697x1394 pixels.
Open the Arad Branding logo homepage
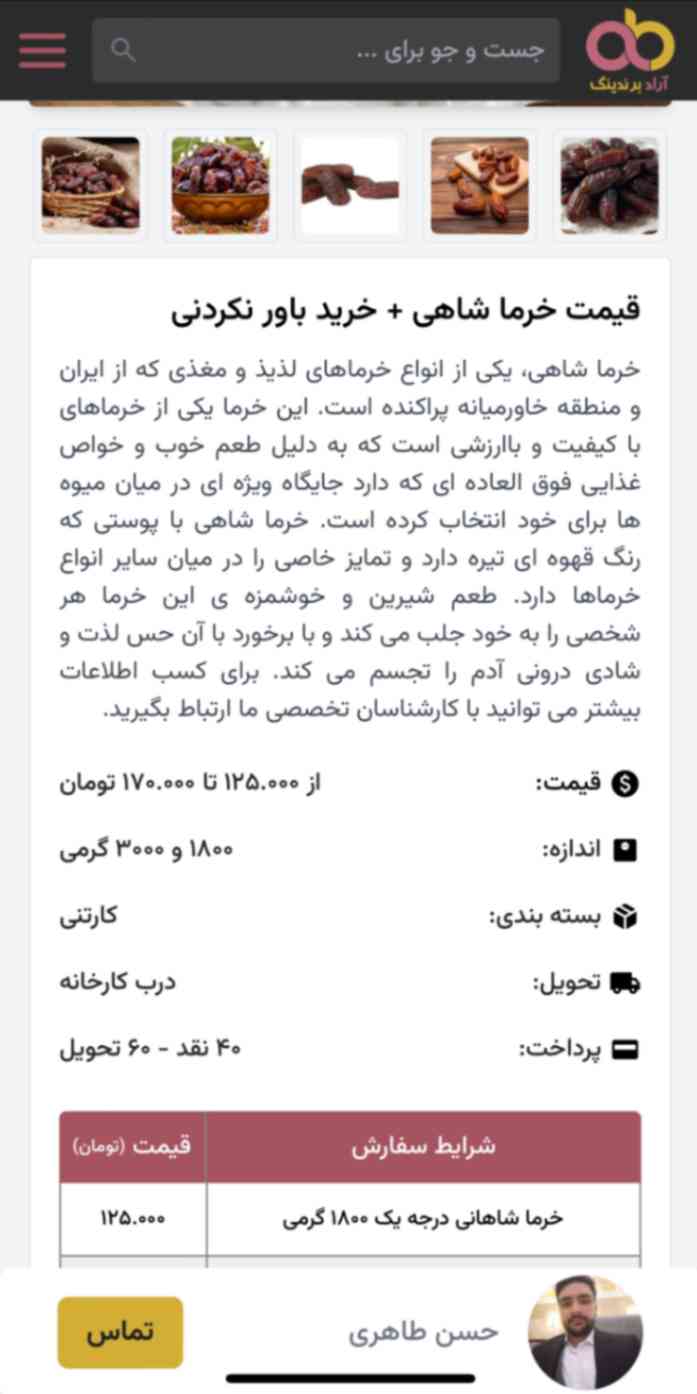[x=630, y=50]
